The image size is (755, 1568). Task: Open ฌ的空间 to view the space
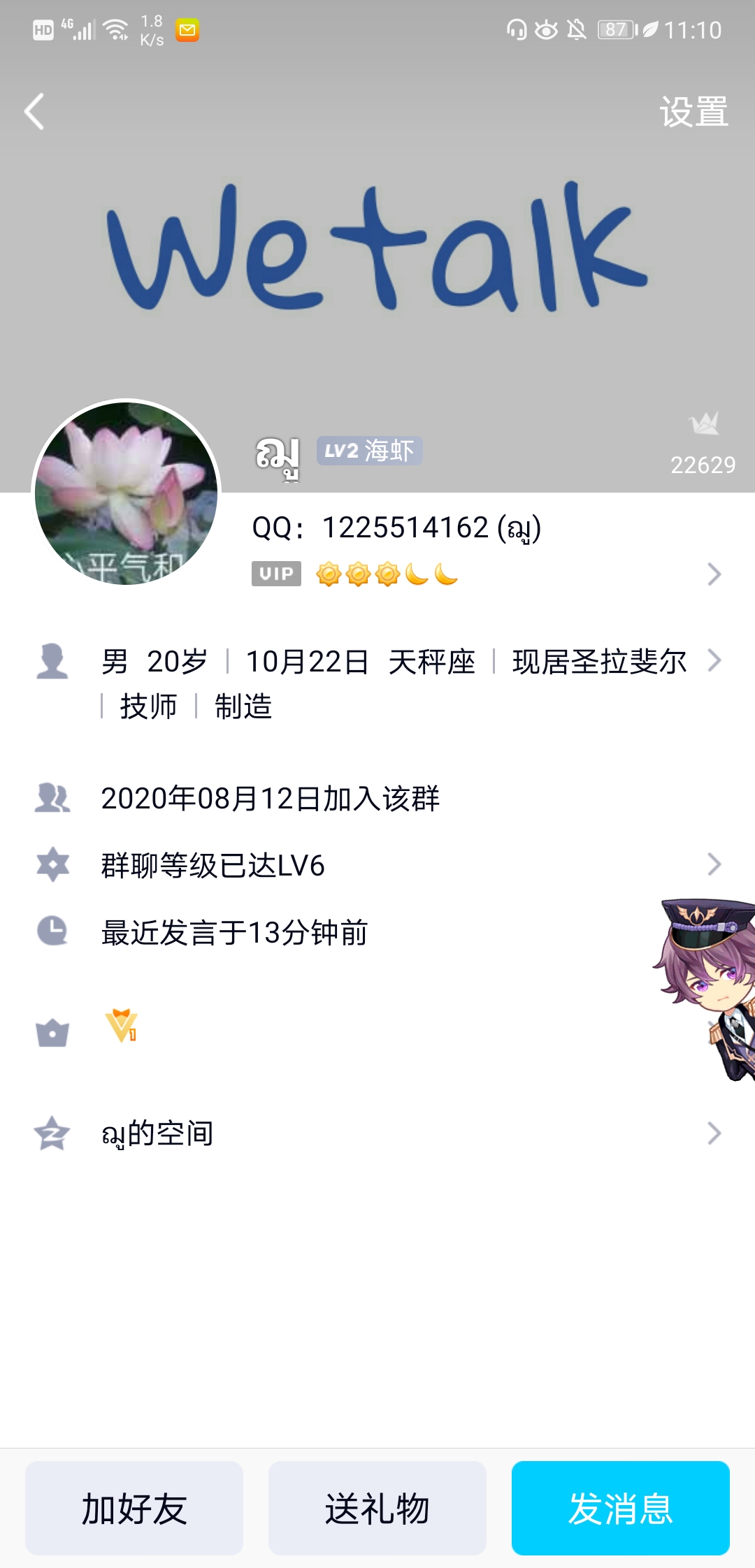pyautogui.click(x=157, y=1132)
